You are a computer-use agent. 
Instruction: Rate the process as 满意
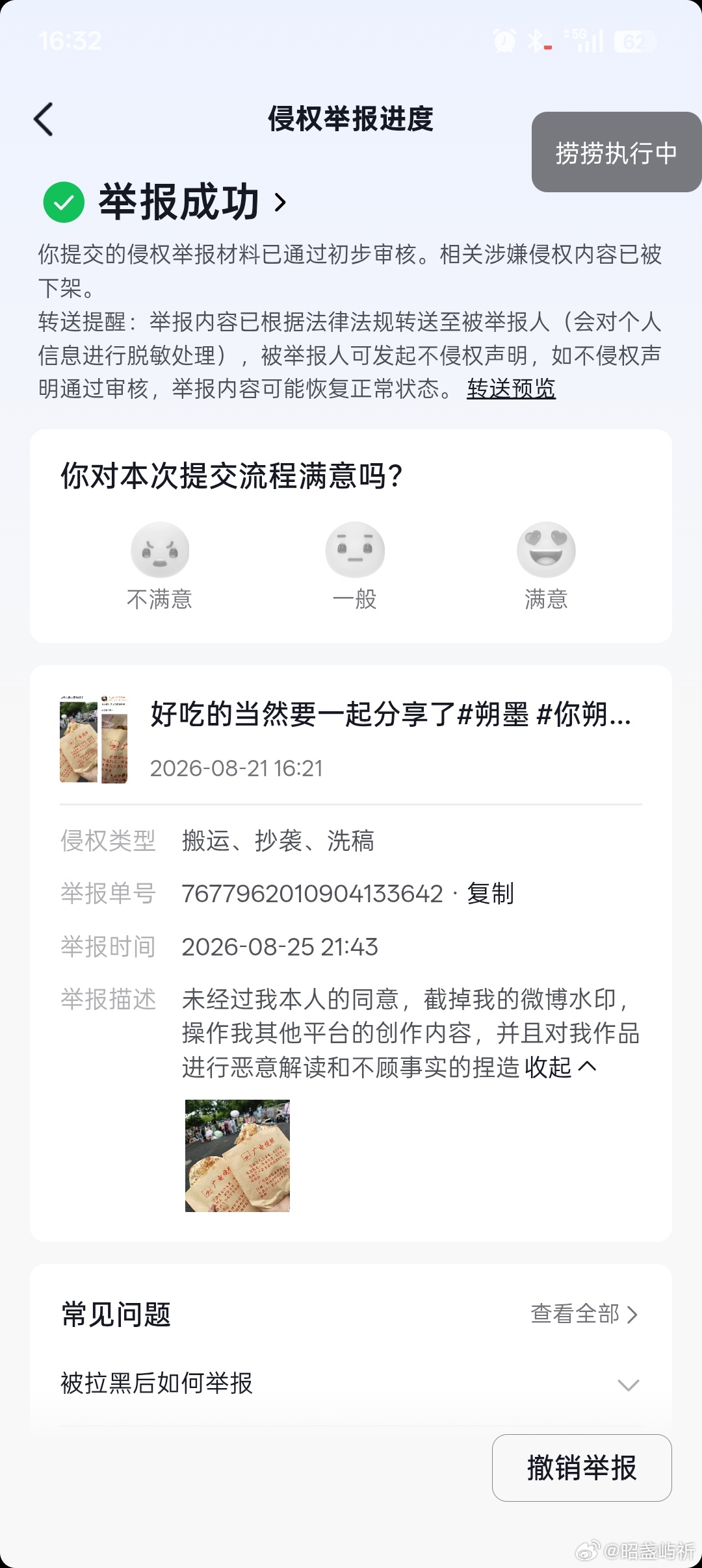point(546,566)
